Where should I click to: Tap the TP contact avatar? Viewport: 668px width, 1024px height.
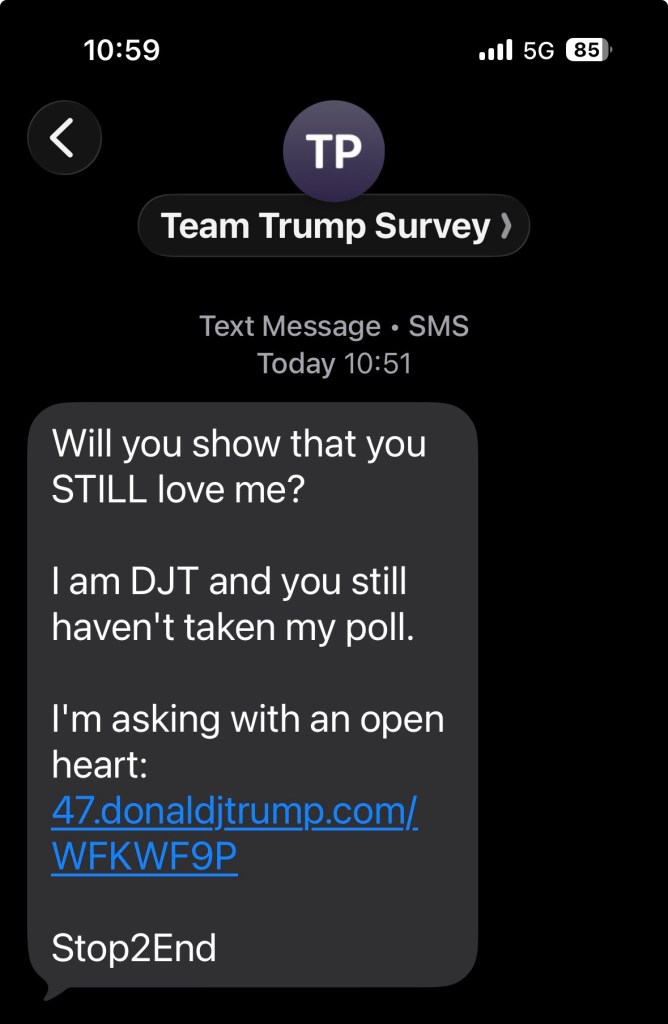(x=333, y=151)
